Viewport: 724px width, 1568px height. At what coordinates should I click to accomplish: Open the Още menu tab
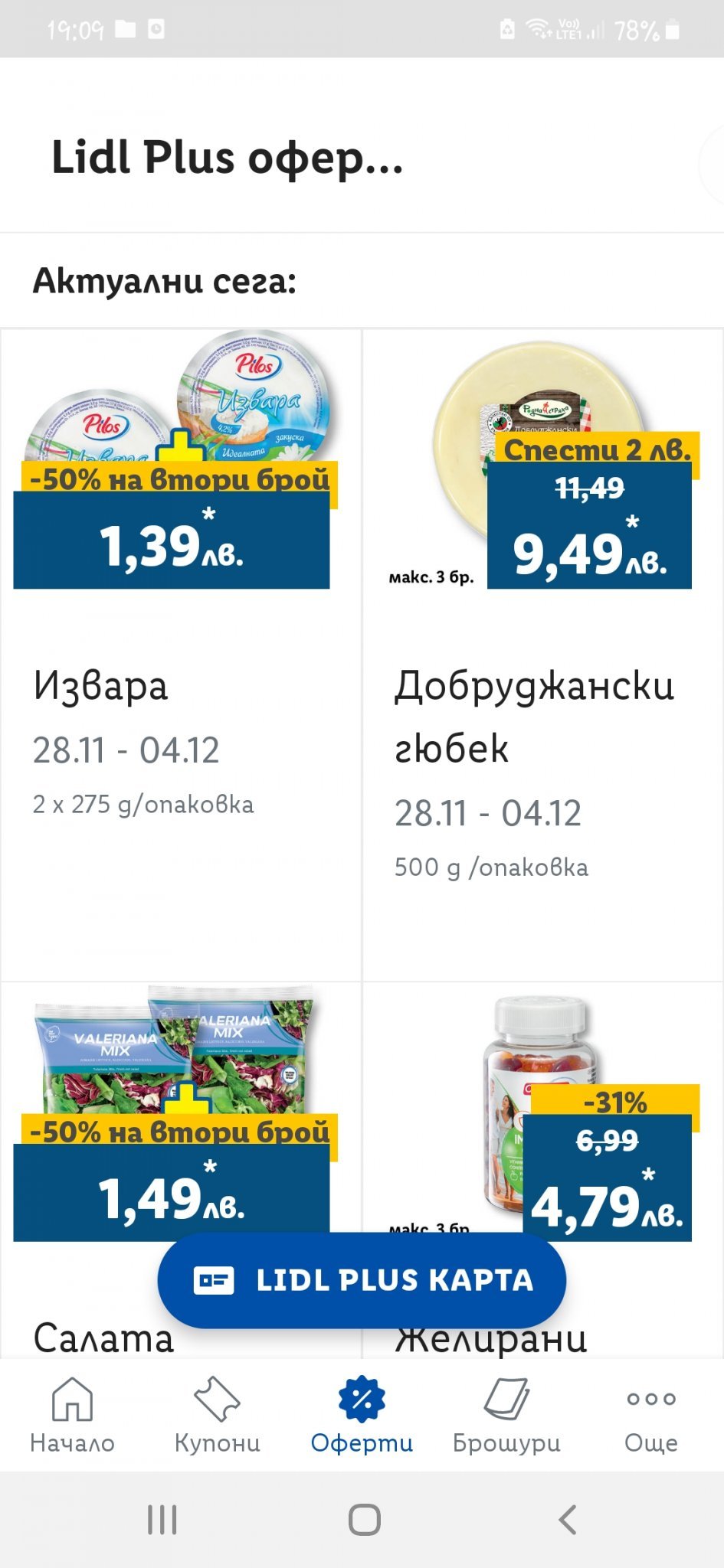click(x=651, y=1415)
